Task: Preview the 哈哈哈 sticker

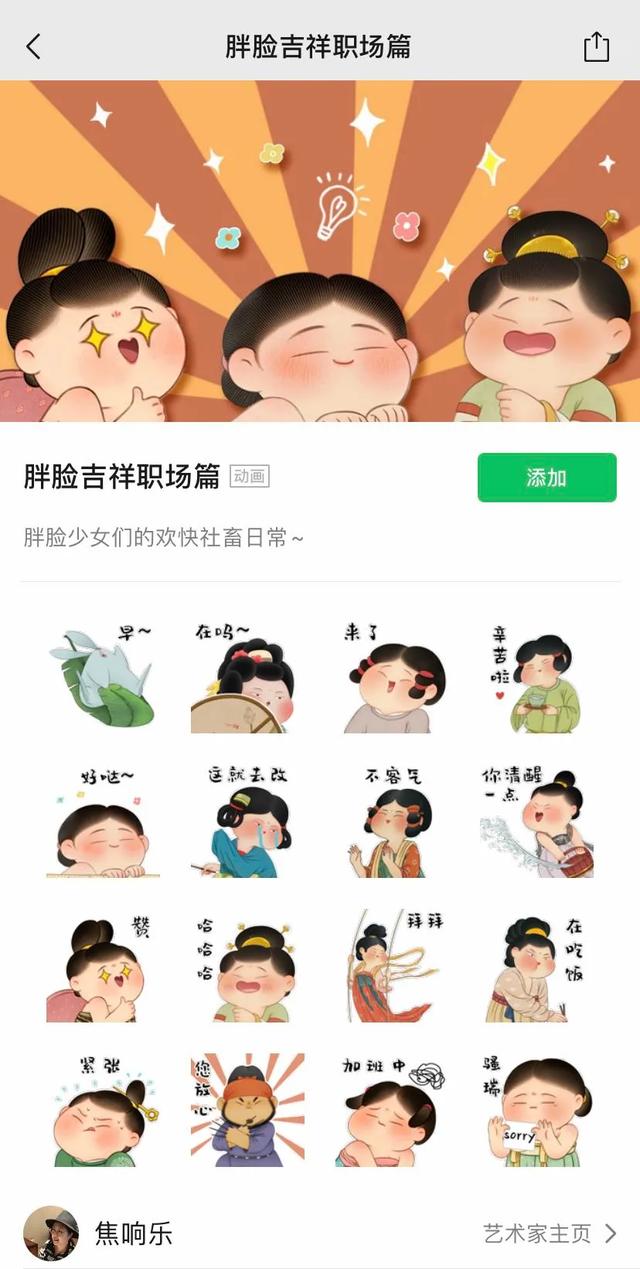Action: [x=247, y=966]
